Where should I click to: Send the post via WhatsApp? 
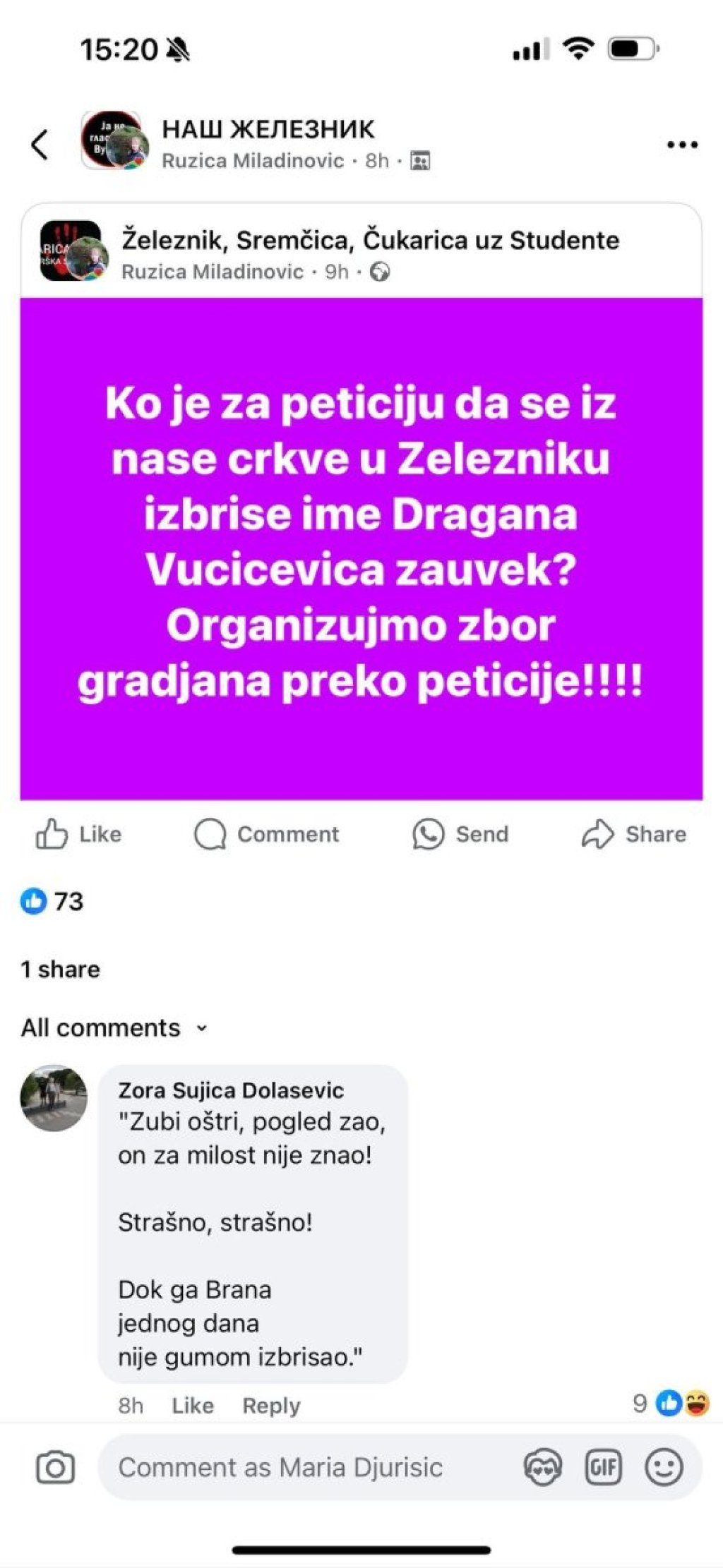pos(460,834)
